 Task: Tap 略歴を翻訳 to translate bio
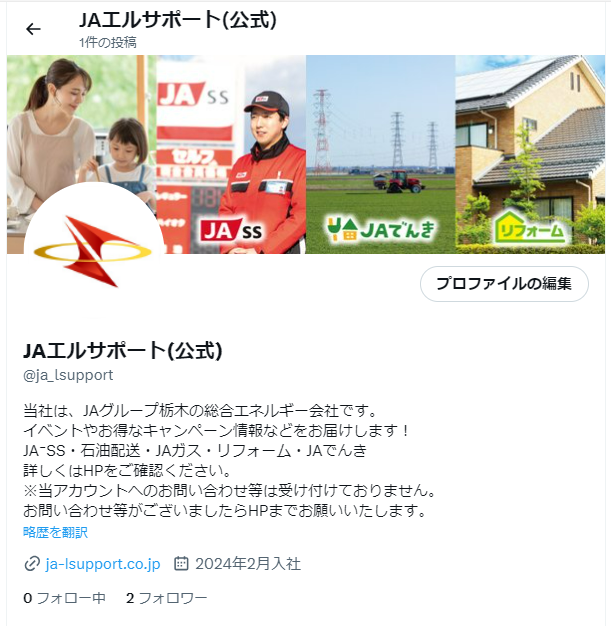tap(55, 532)
